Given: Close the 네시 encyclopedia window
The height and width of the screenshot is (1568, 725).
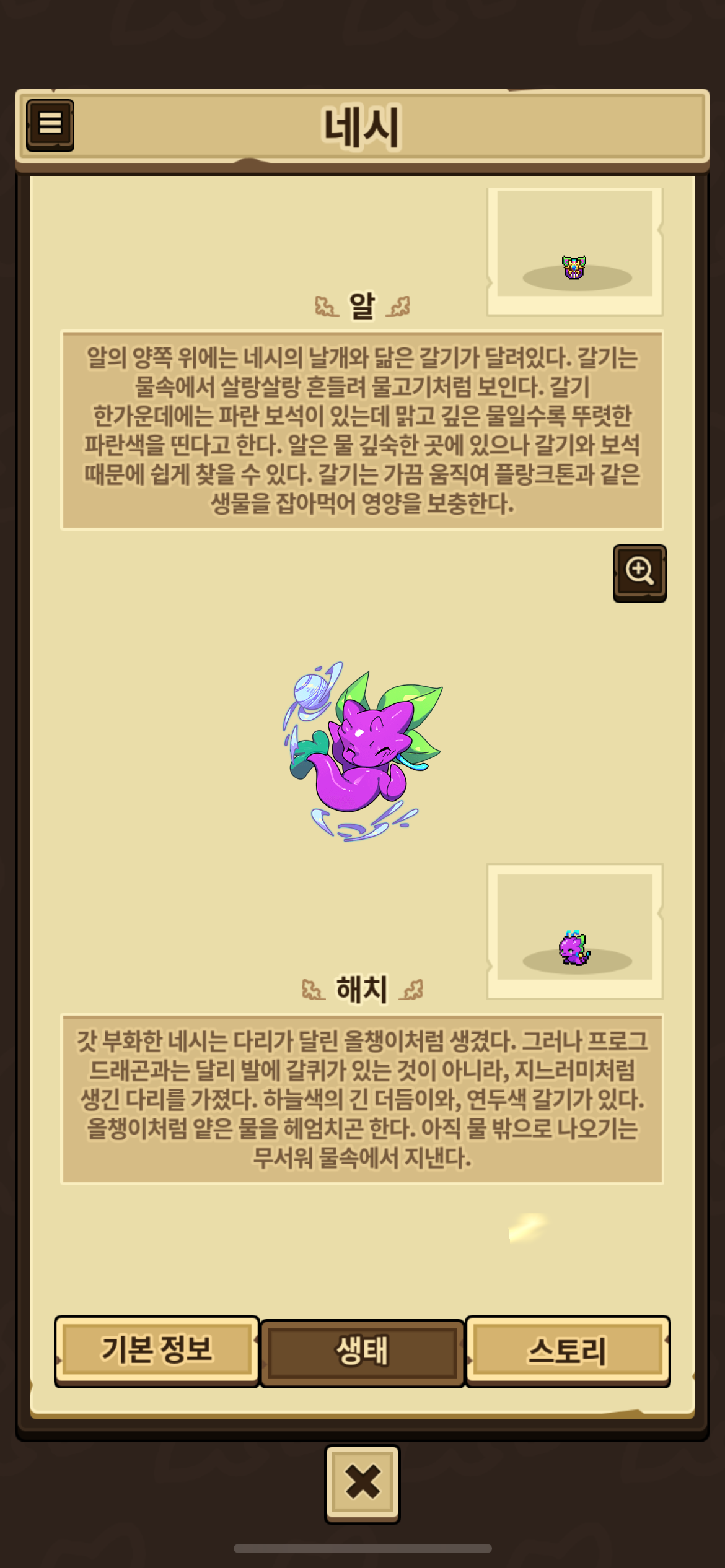Looking at the screenshot, I should (x=362, y=1483).
